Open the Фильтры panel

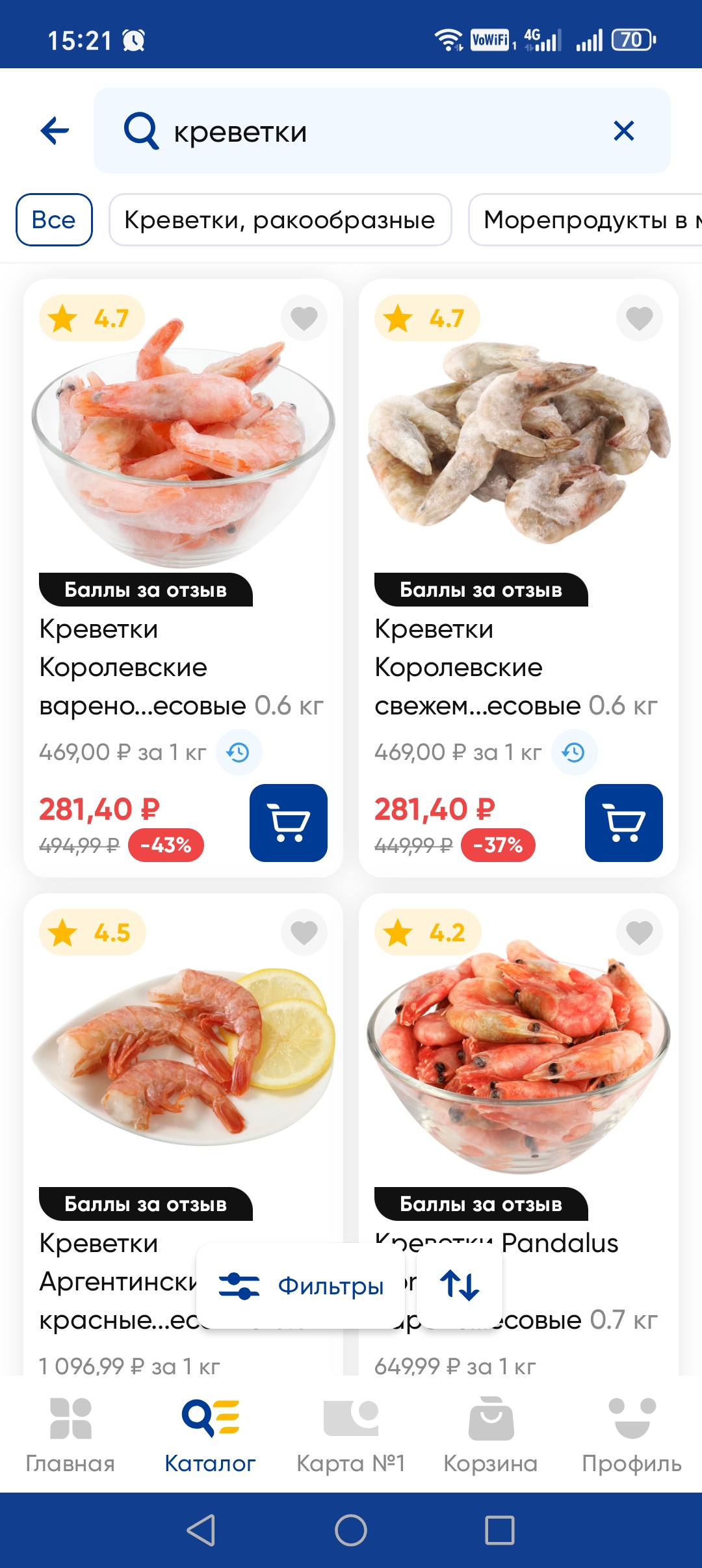pos(301,1285)
